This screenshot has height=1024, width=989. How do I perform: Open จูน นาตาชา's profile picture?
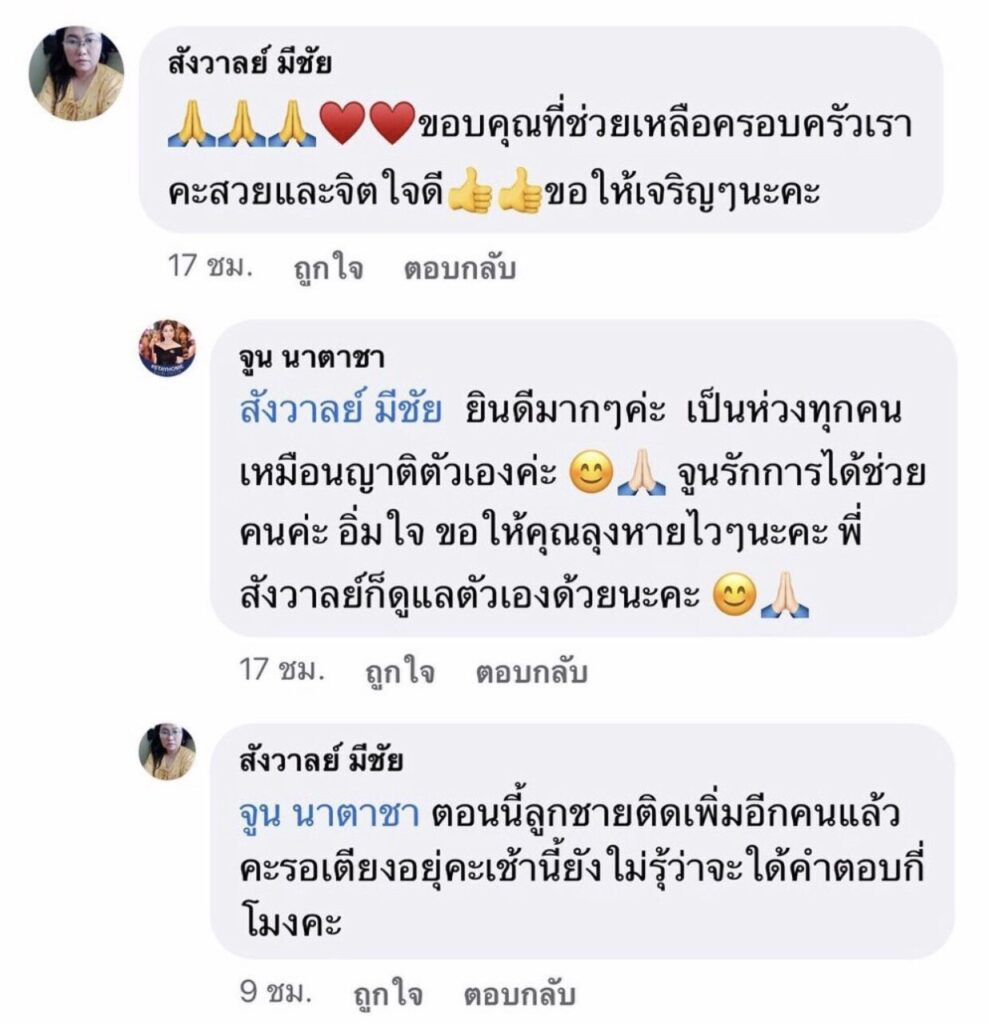167,349
